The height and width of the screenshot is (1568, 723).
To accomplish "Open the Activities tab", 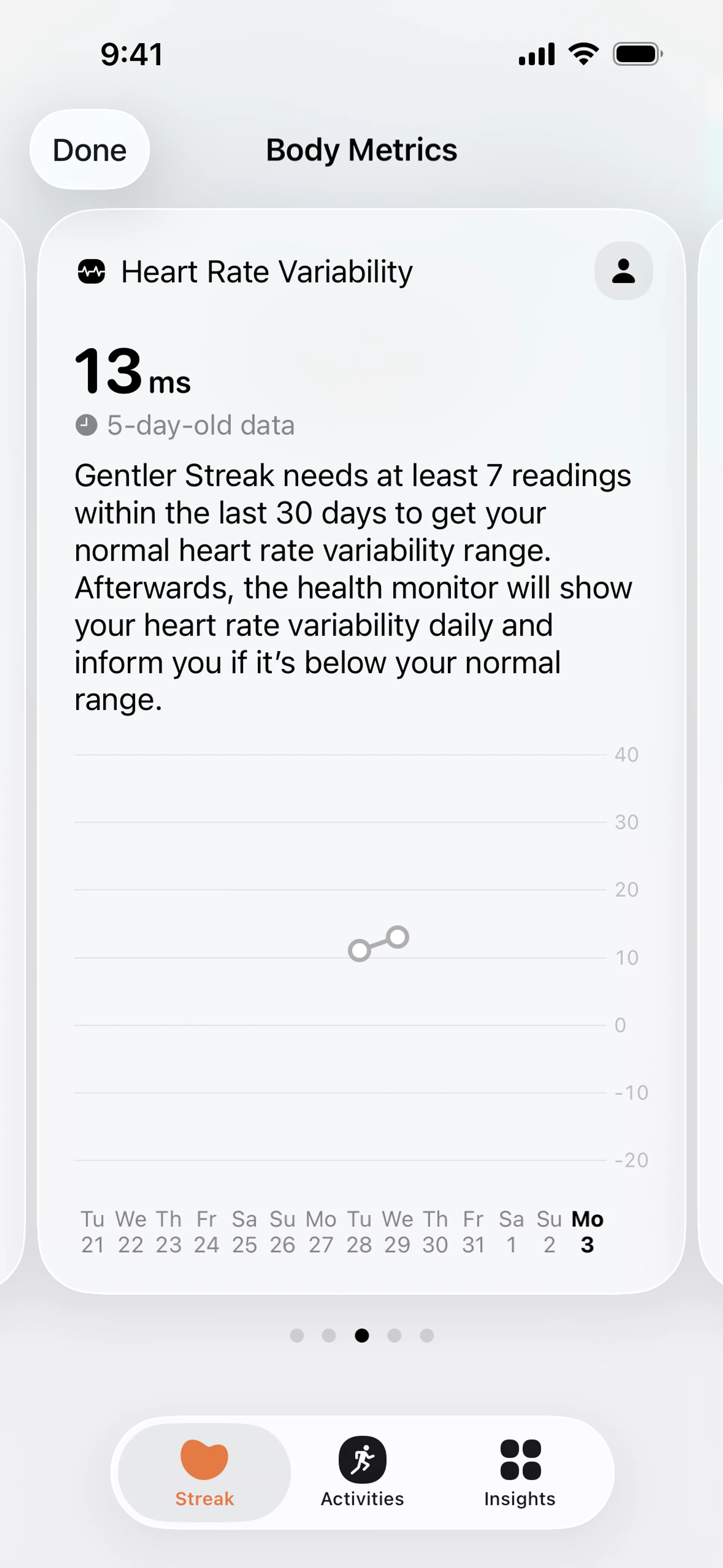I will 362,1472.
